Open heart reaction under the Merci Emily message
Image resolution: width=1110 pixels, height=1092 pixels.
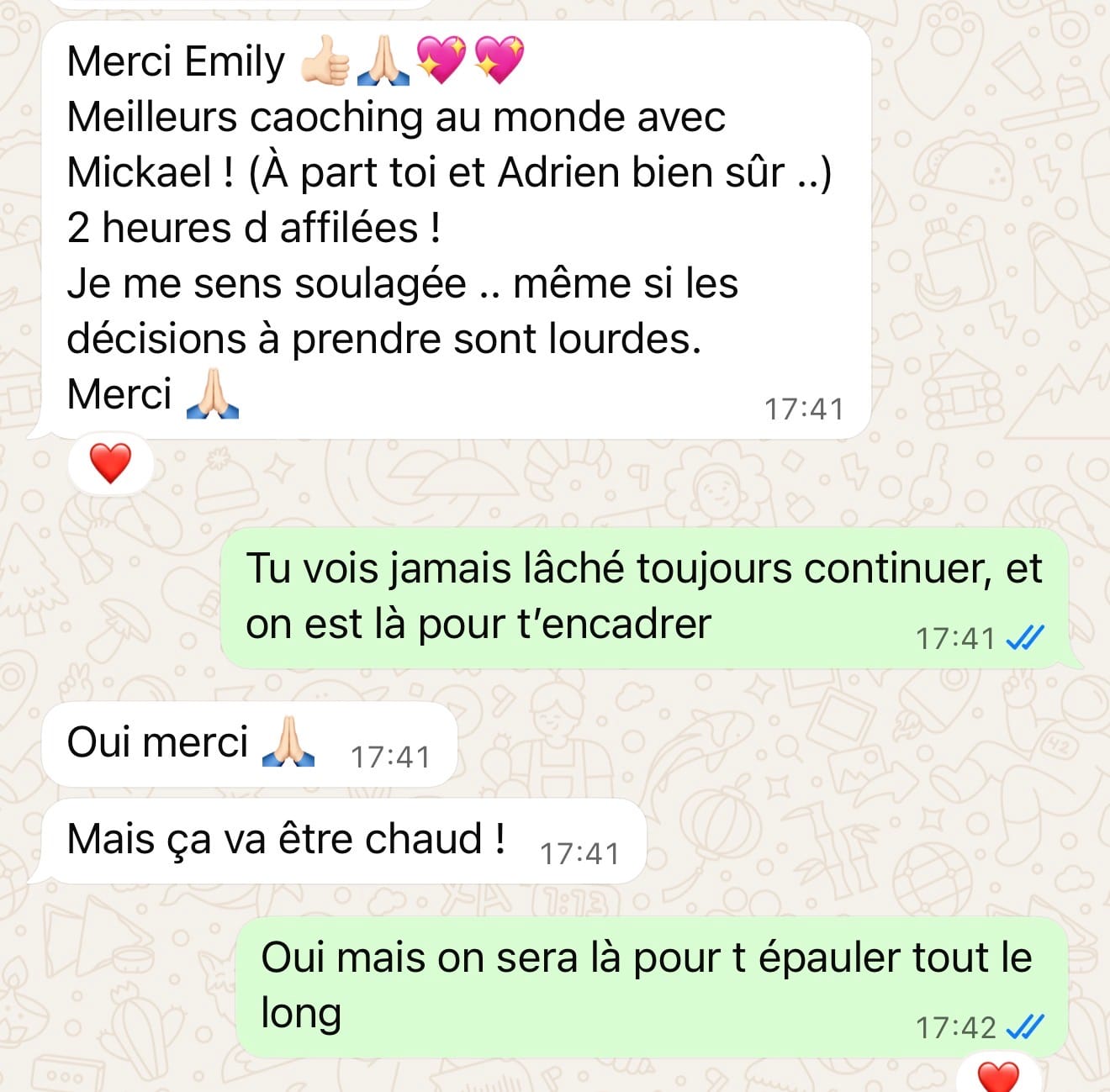click(x=110, y=463)
